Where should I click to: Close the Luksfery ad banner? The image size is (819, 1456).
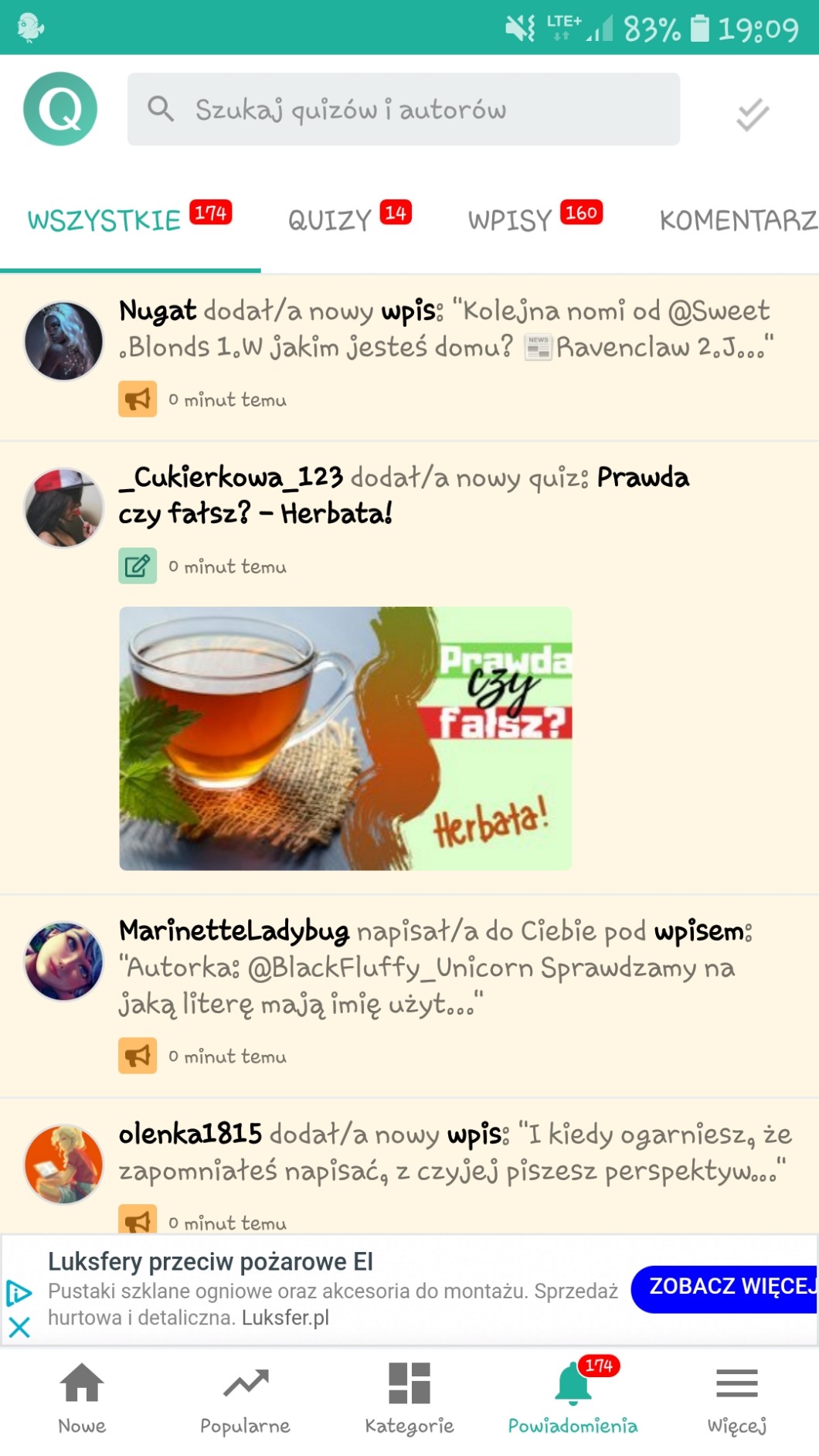pos(19,1328)
